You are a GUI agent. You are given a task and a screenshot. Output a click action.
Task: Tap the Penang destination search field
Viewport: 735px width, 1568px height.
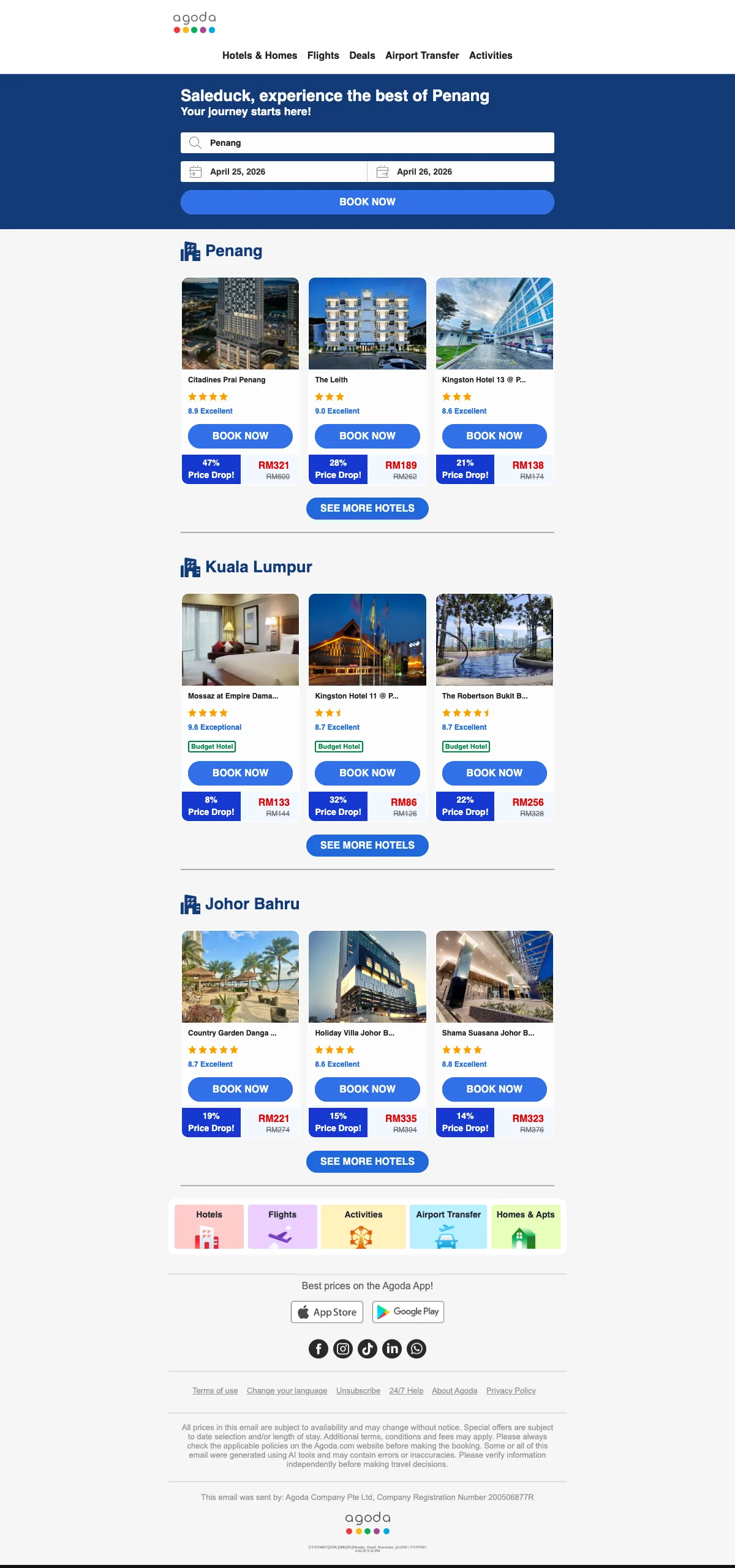click(x=367, y=143)
